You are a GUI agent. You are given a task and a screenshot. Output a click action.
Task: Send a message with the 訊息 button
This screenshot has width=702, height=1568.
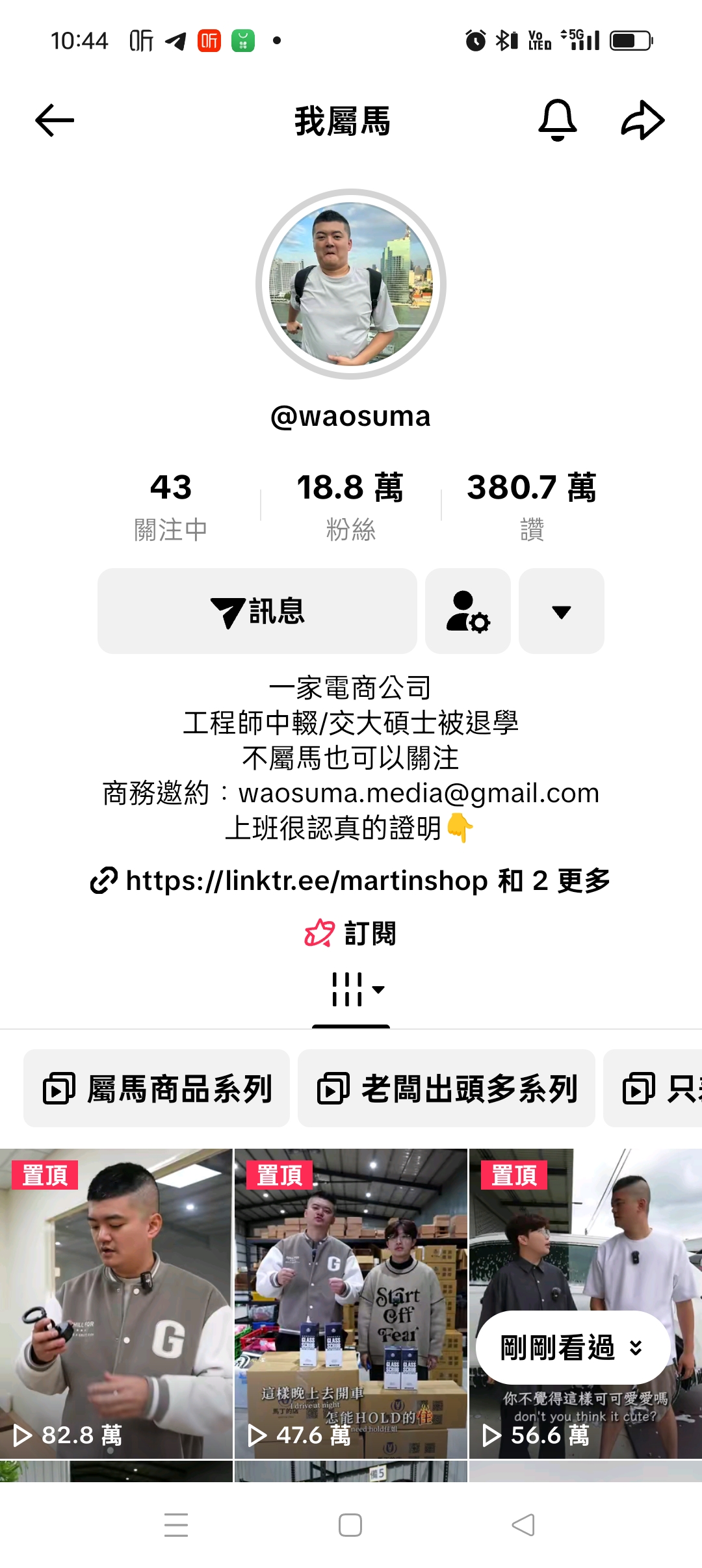257,611
